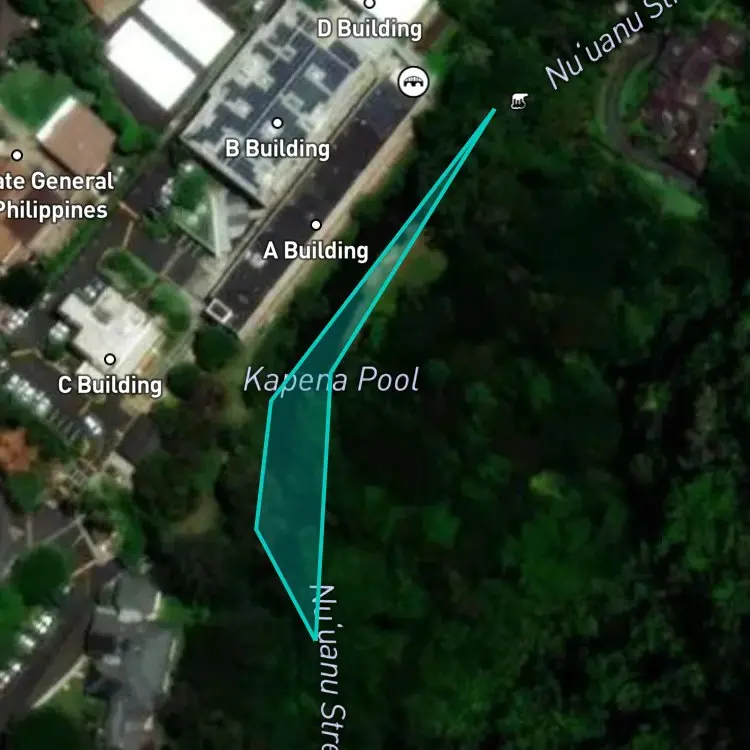Select the B Building map point
The width and height of the screenshot is (750, 750).
pos(277,123)
